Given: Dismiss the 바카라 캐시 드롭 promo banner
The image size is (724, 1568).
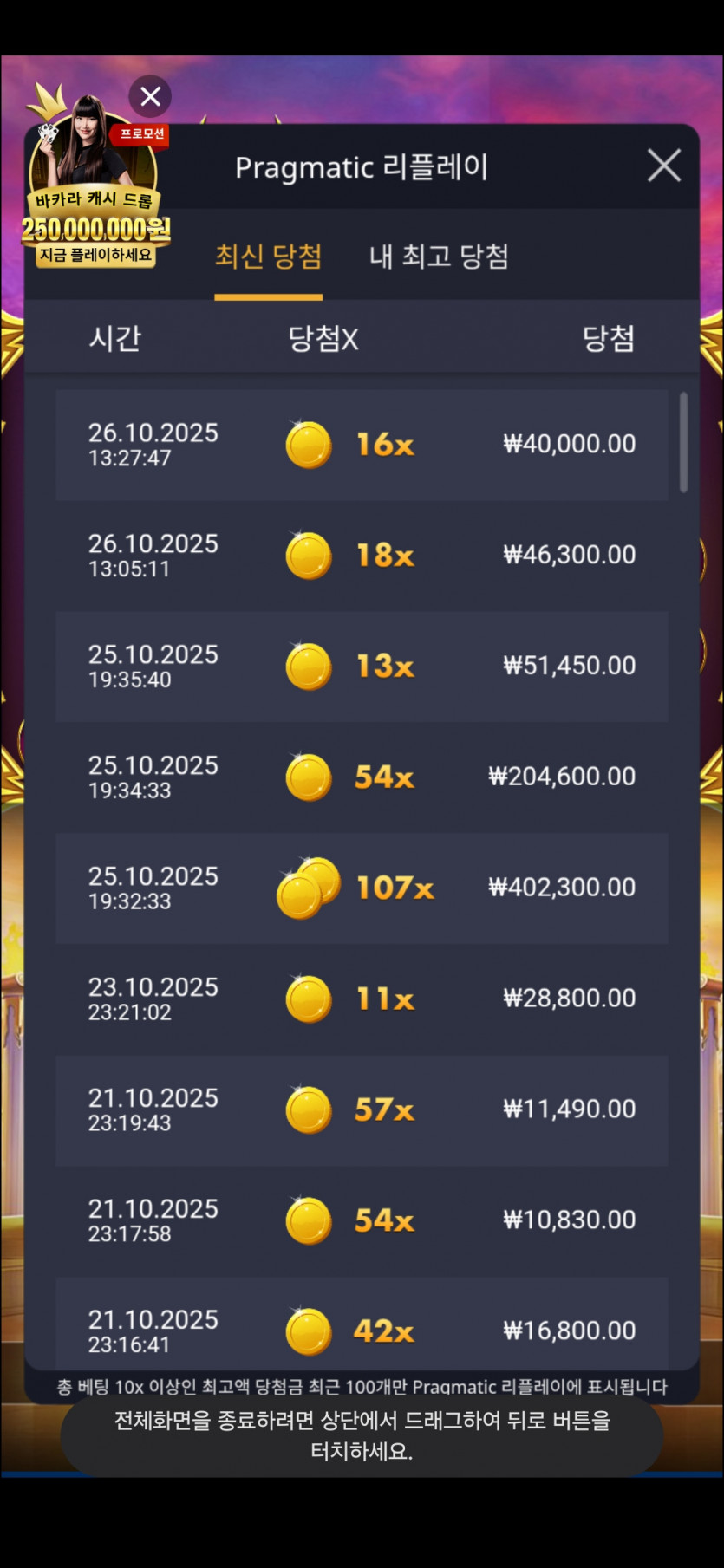Looking at the screenshot, I should click(x=150, y=96).
